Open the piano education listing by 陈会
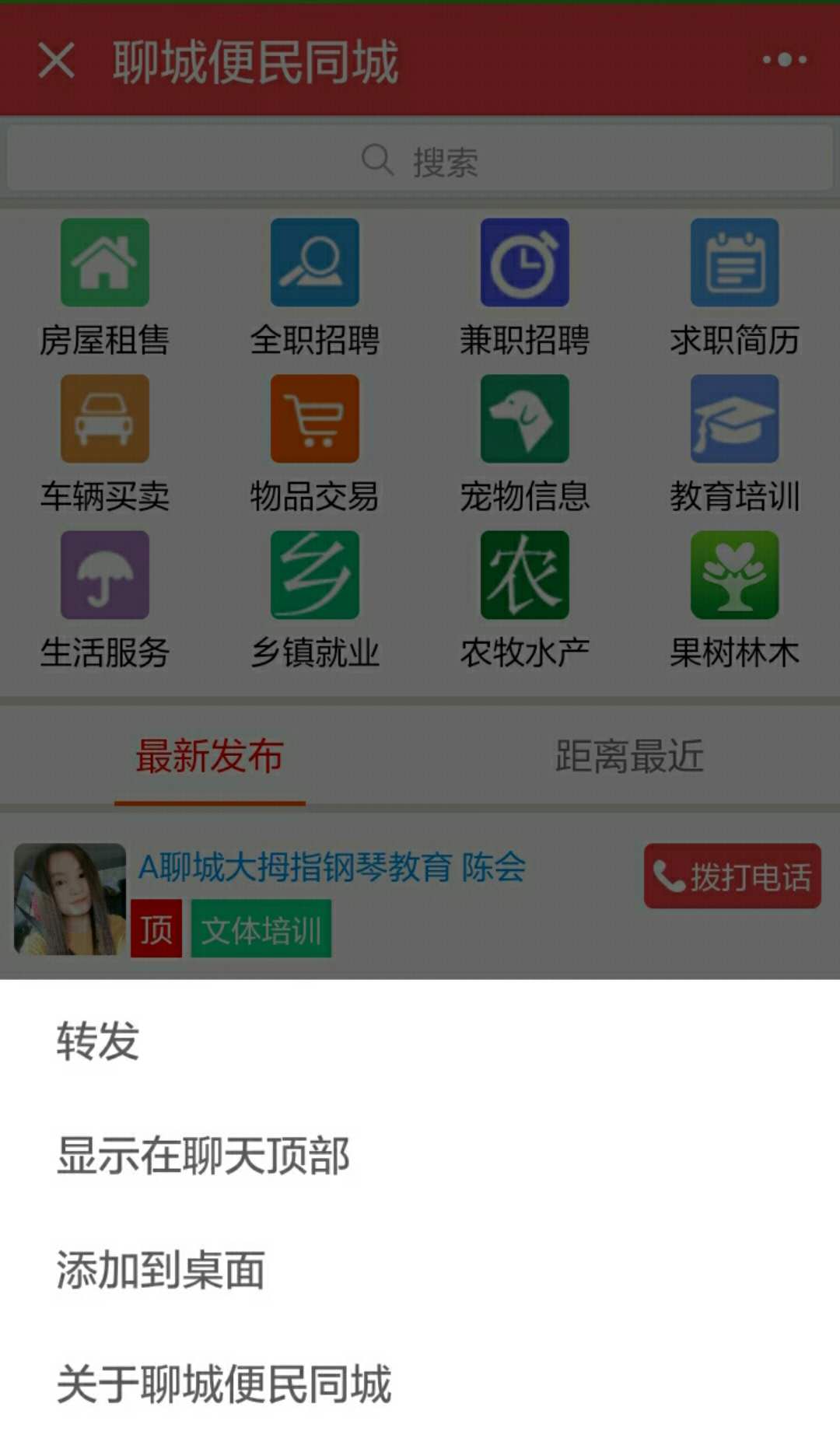This screenshot has height=1438, width=840. pos(334,869)
